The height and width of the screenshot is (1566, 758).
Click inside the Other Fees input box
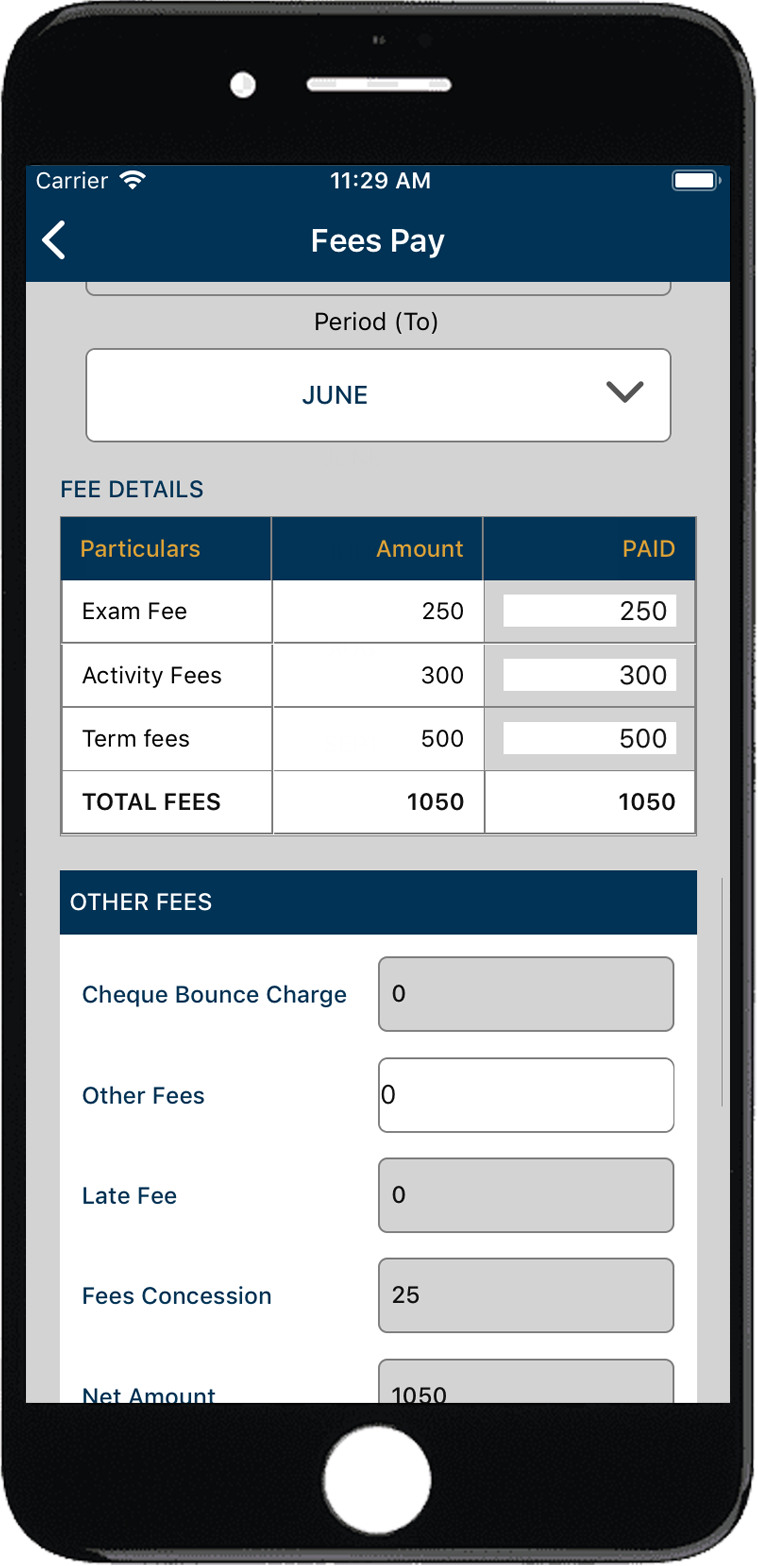[x=525, y=1094]
